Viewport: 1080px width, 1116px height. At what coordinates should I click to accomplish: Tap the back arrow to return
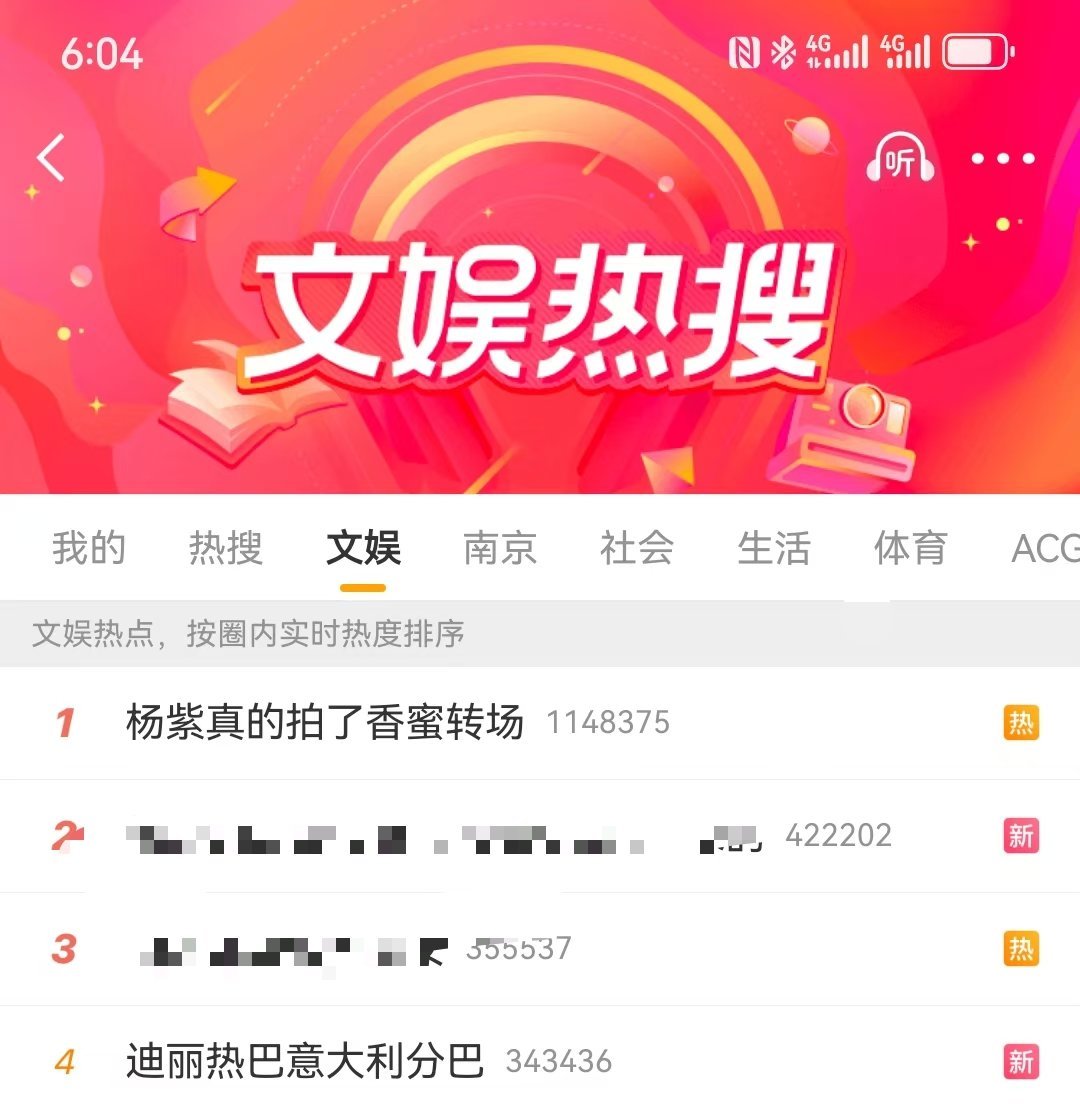[x=50, y=158]
